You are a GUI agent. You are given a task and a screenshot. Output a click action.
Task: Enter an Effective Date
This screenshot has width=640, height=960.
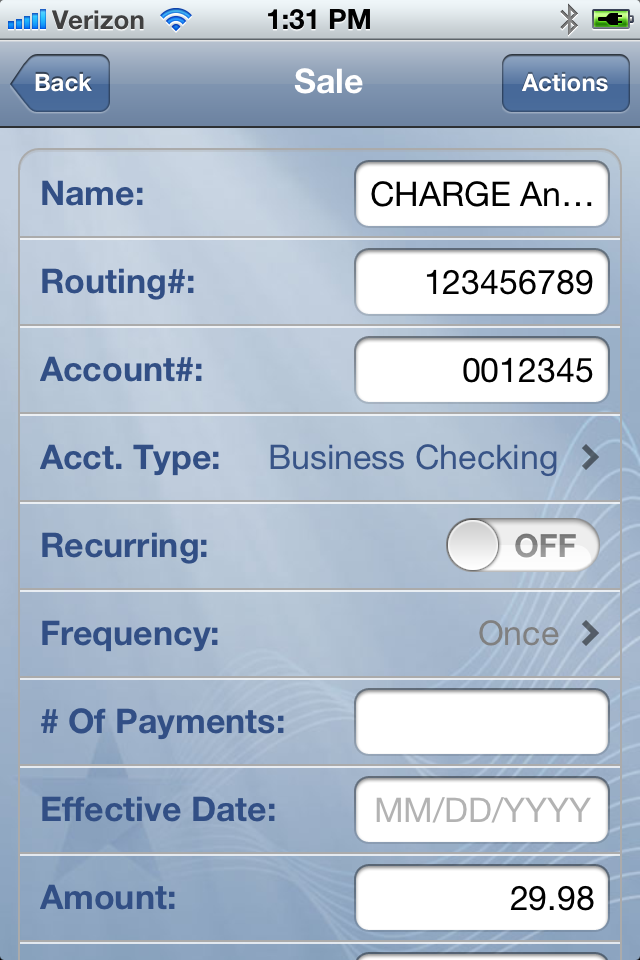(481, 810)
